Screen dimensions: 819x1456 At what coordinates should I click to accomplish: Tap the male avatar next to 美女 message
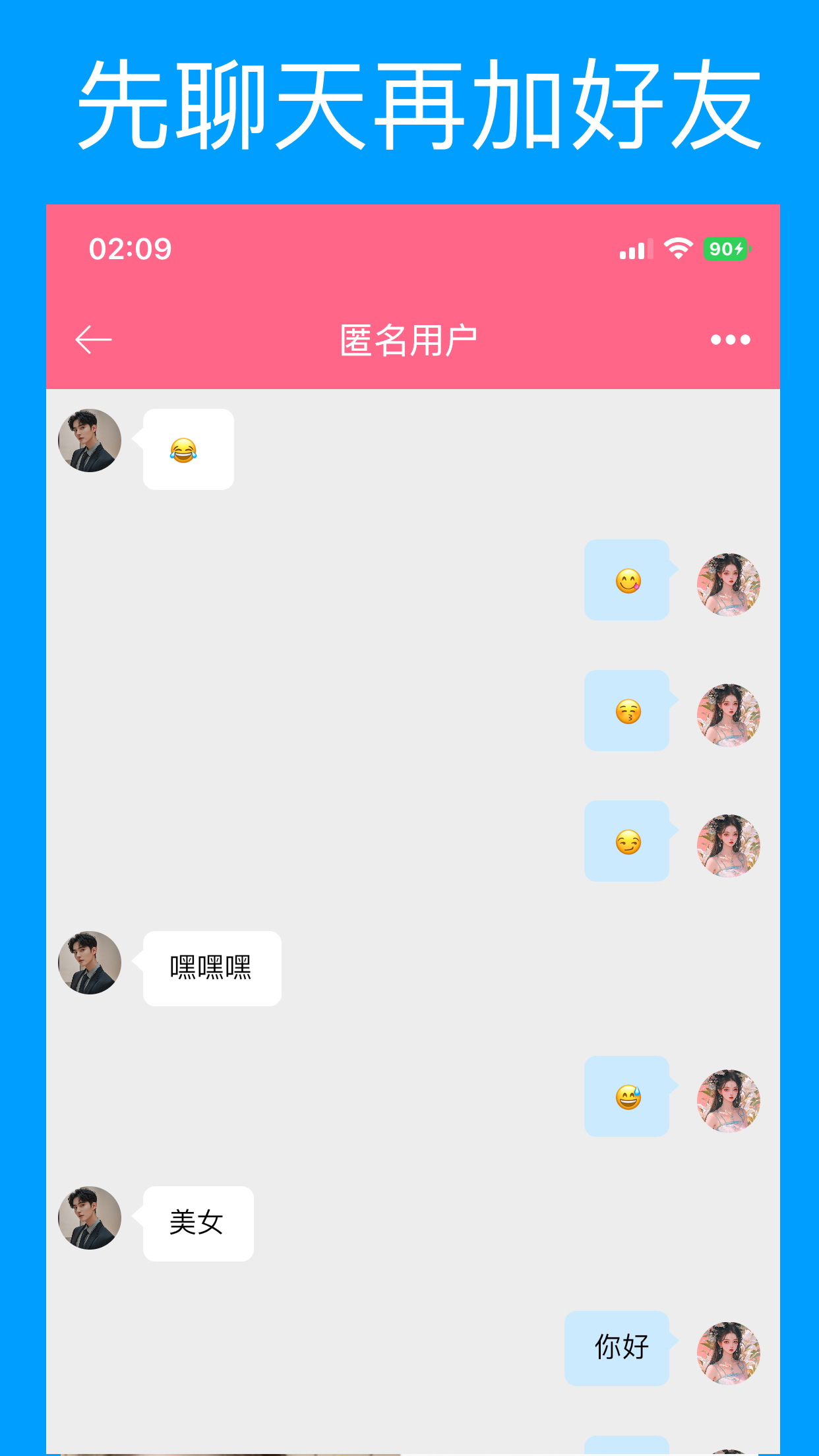coord(89,1219)
